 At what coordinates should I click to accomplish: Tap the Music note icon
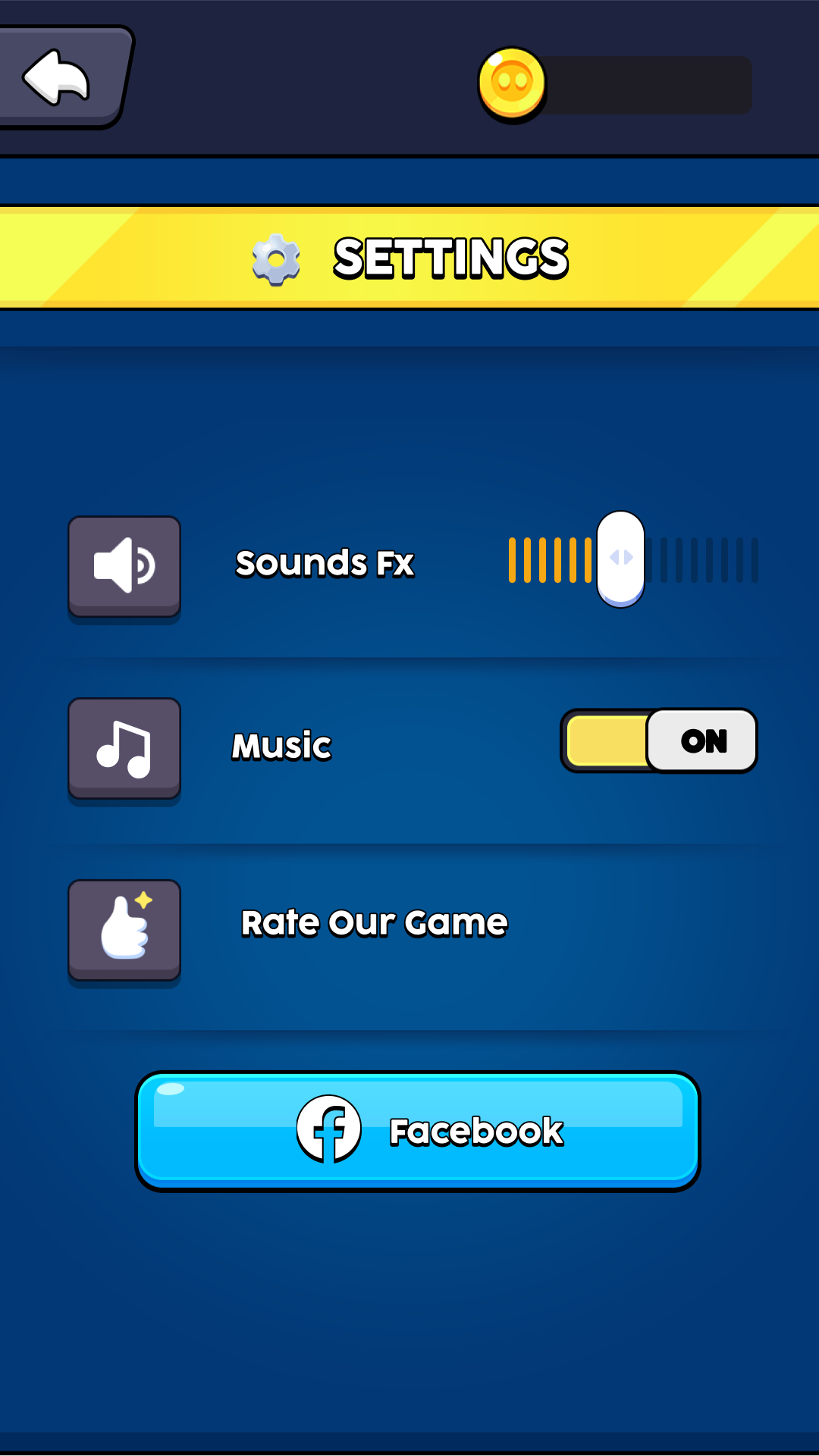(124, 749)
